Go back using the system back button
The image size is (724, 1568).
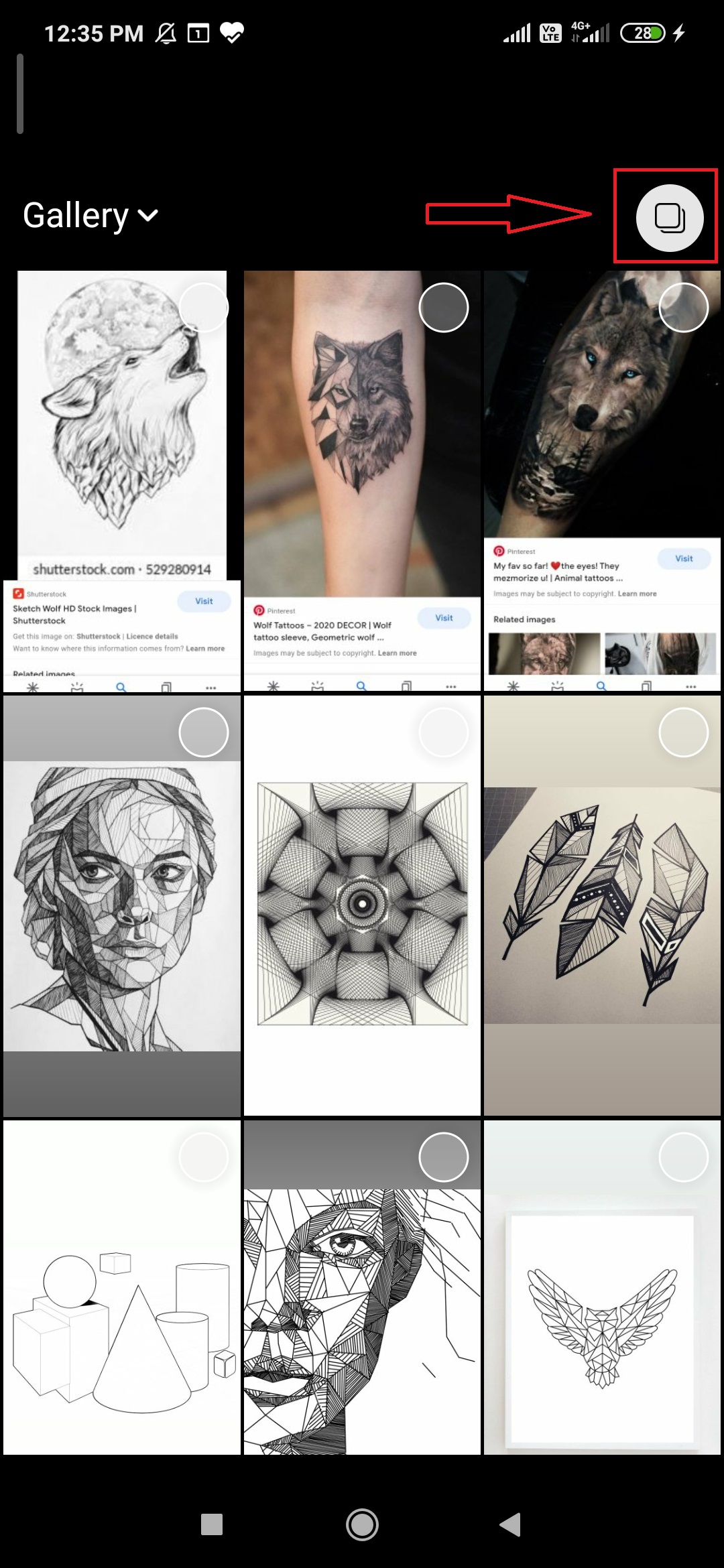point(511,1524)
